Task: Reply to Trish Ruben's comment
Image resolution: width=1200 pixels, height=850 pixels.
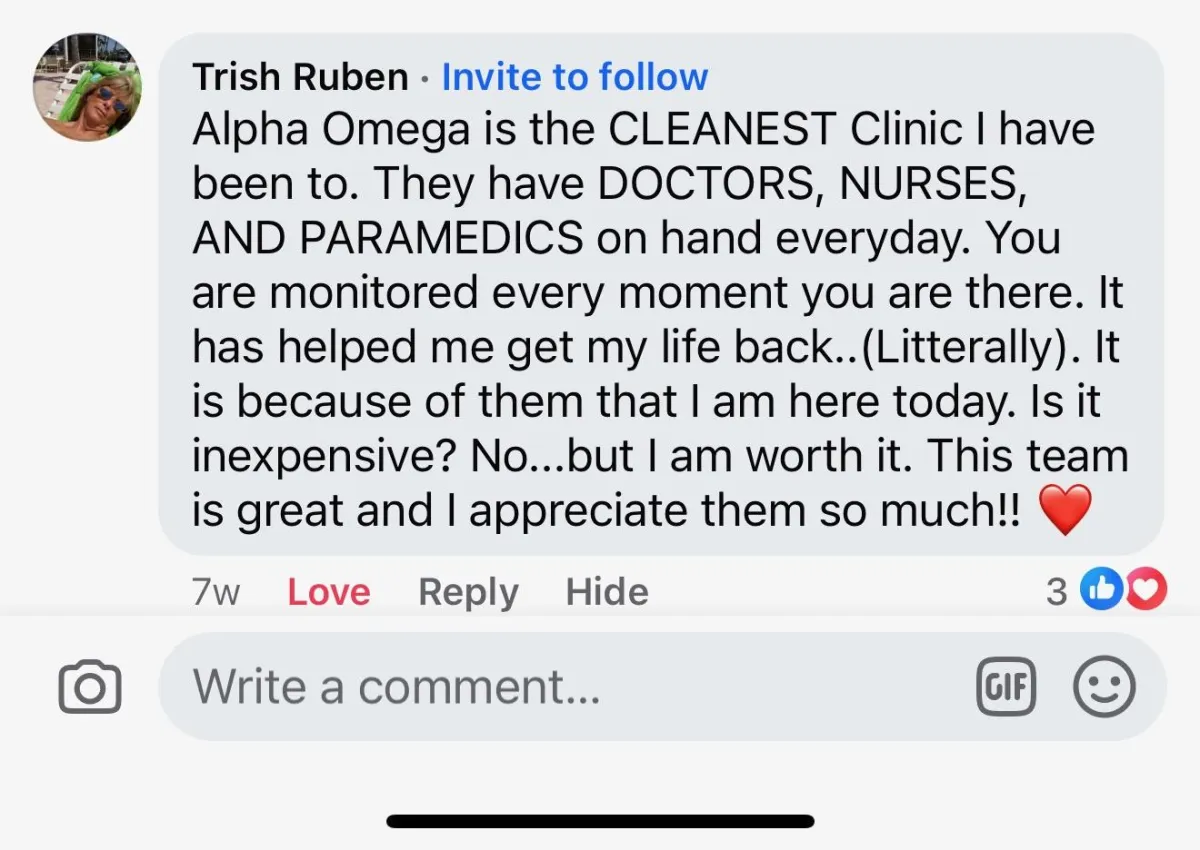Action: pos(468,592)
